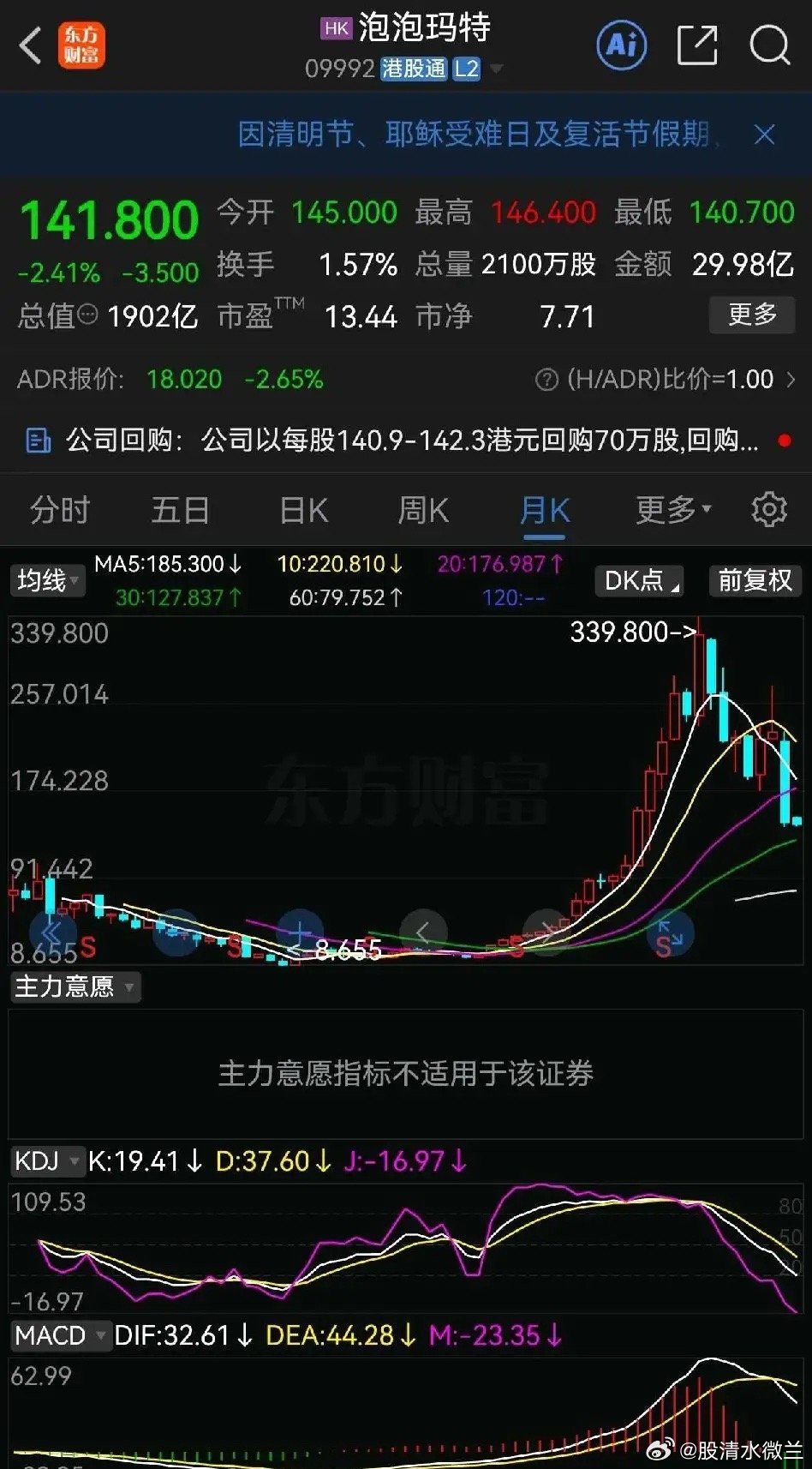Open the share icon
Viewport: 812px width, 1469px height.
pyautogui.click(x=697, y=45)
